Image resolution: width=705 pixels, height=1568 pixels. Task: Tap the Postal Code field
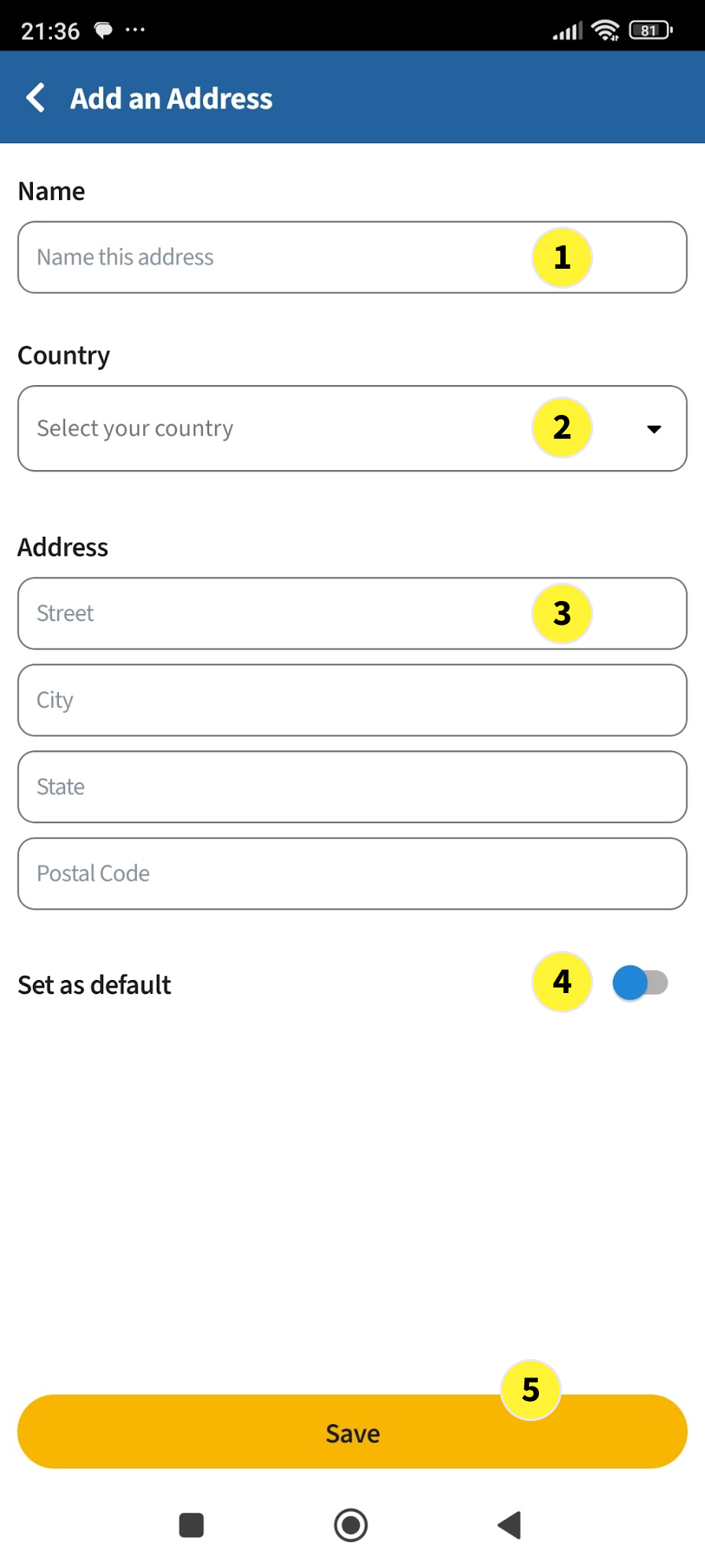pyautogui.click(x=352, y=874)
